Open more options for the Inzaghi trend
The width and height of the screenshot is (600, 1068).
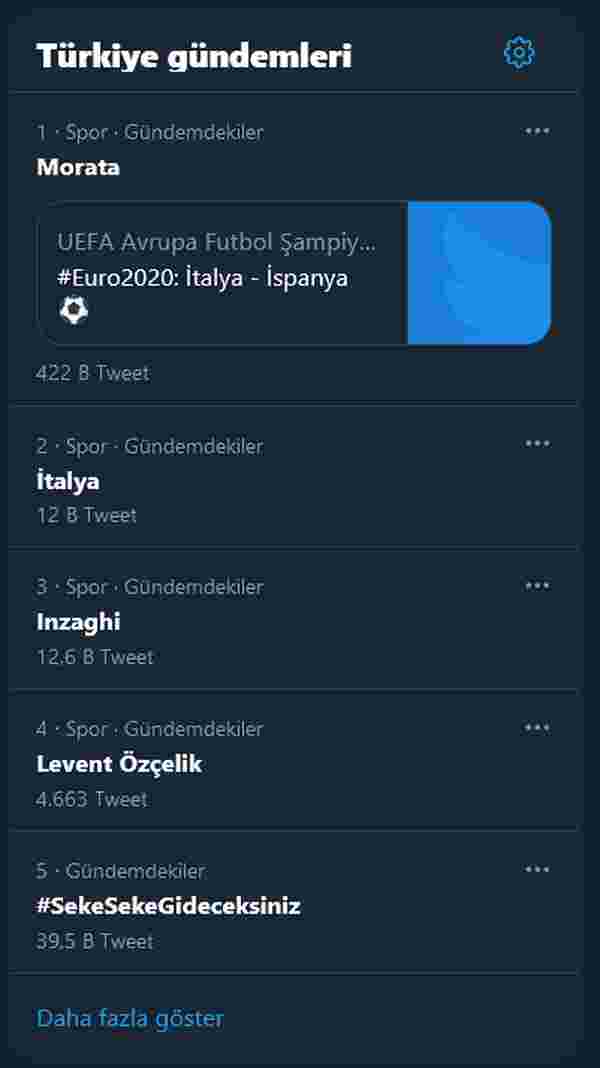(537, 586)
